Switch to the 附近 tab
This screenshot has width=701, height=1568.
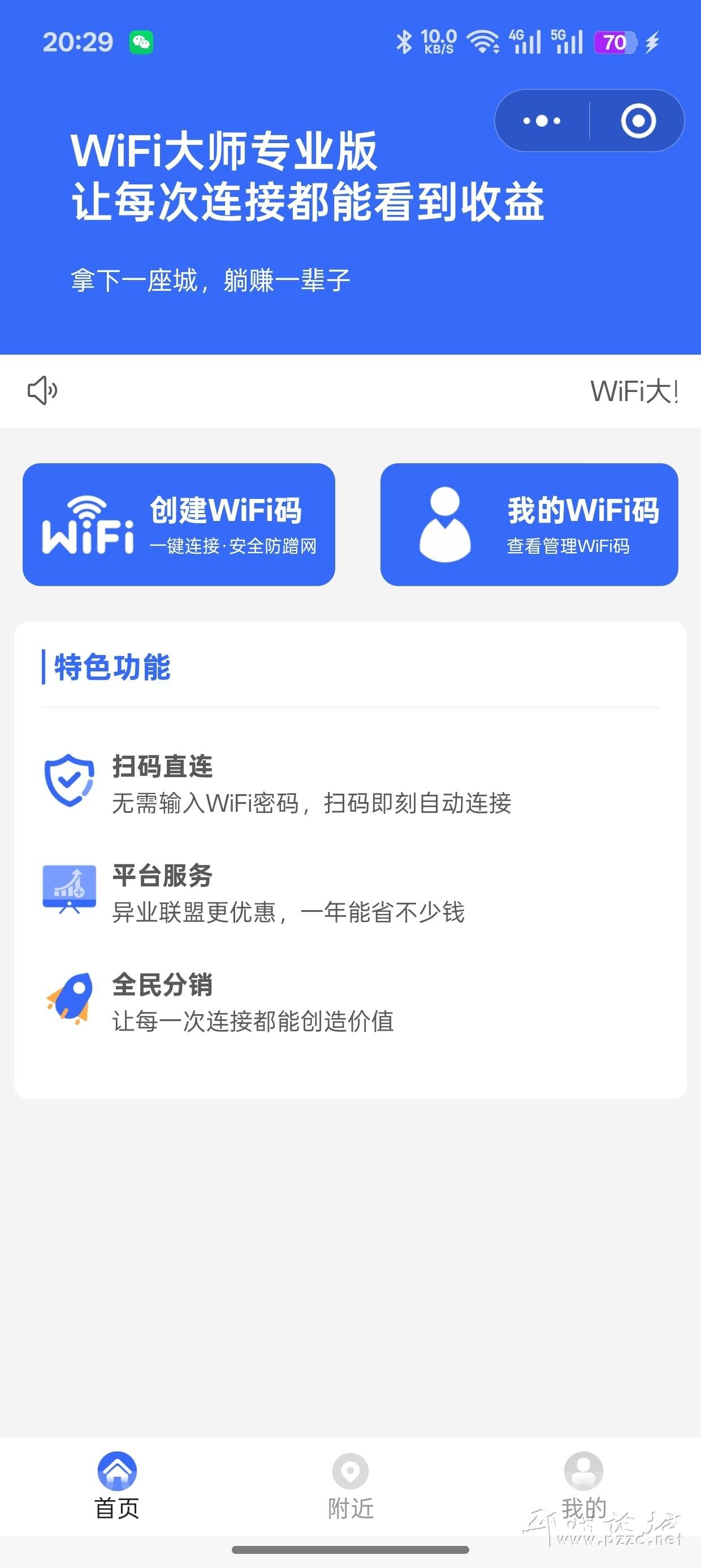(350, 1487)
